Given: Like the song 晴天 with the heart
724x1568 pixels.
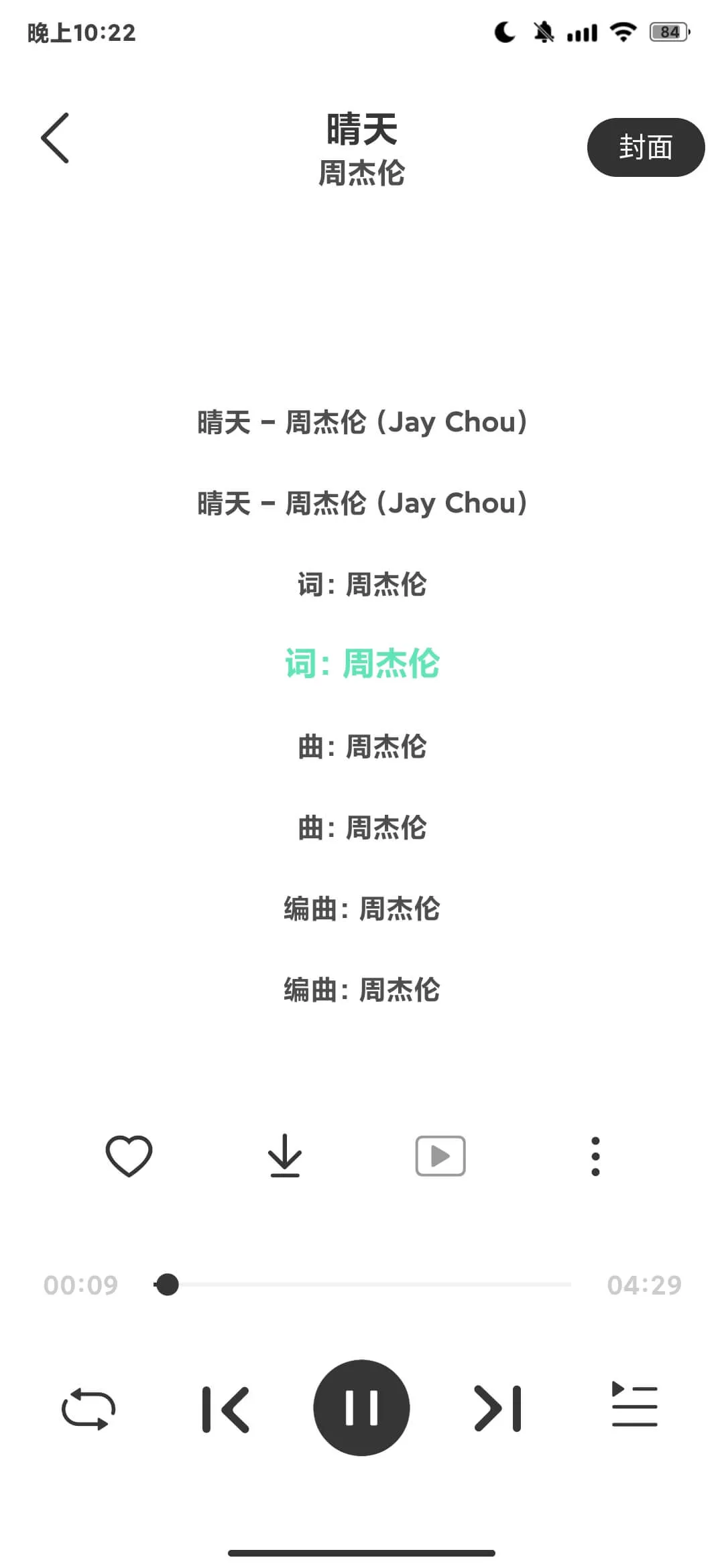Looking at the screenshot, I should tap(129, 1156).
